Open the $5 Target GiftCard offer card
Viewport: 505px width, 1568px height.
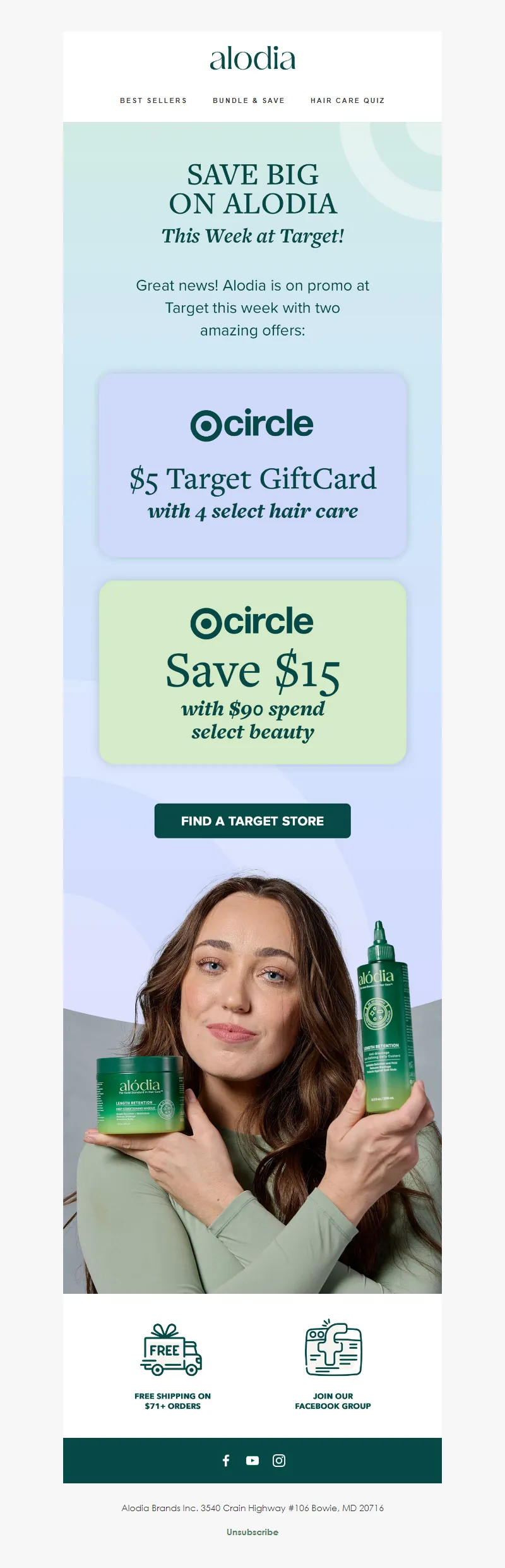click(252, 465)
